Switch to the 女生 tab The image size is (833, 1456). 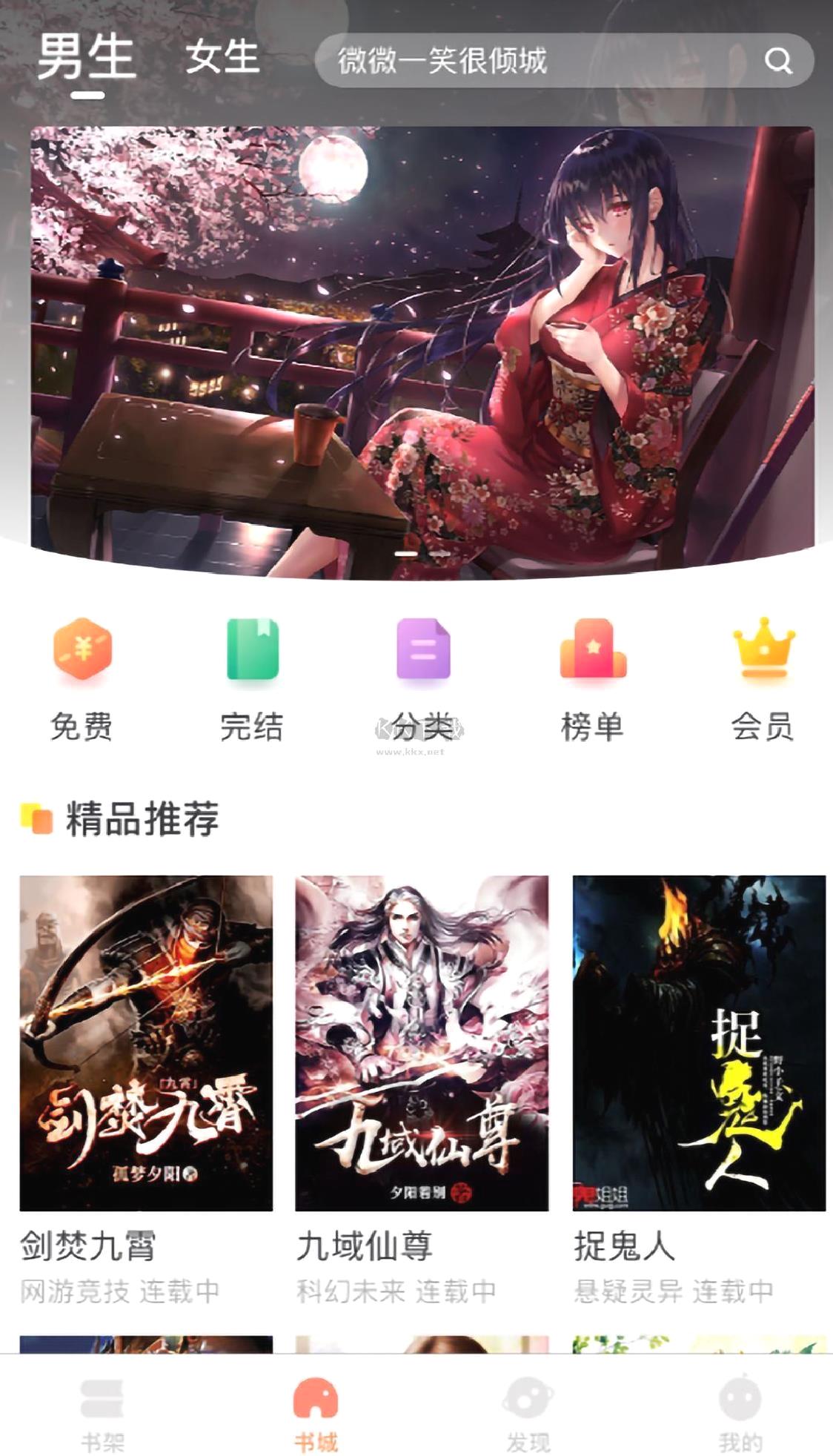222,58
